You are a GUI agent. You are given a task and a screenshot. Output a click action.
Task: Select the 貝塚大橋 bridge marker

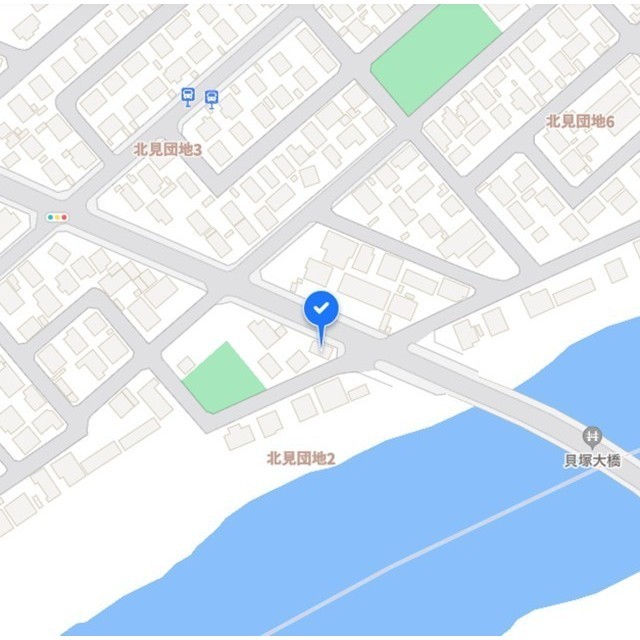pos(592,437)
